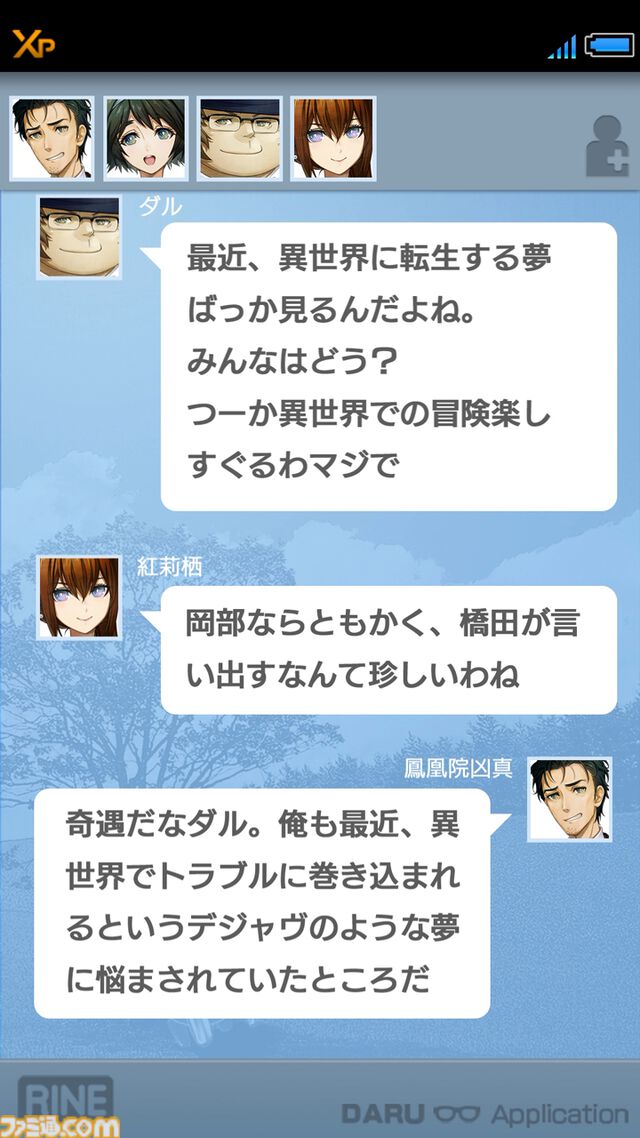
Task: Open ダル's profile picture beside his message
Action: click(79, 237)
